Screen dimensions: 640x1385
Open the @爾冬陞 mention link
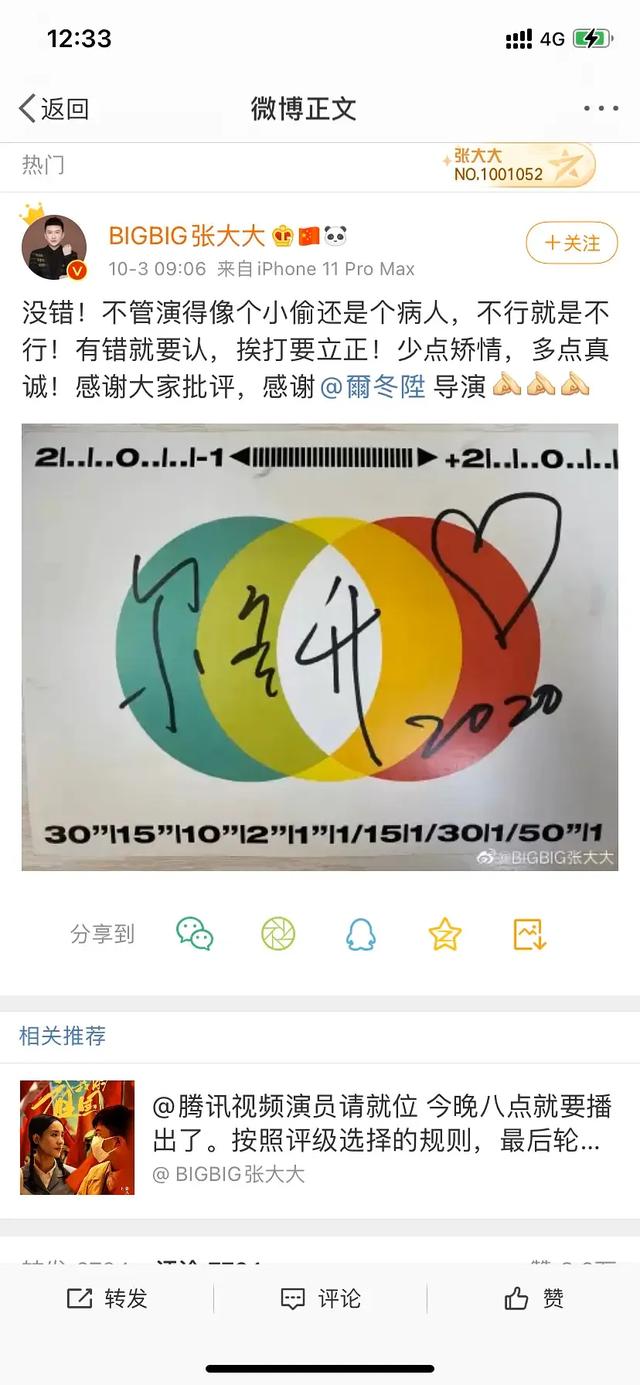pyautogui.click(x=372, y=386)
